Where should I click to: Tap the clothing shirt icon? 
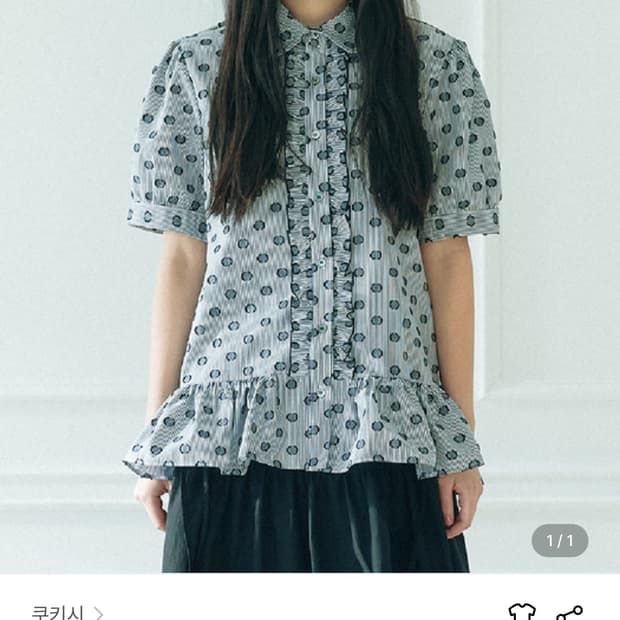(521, 611)
